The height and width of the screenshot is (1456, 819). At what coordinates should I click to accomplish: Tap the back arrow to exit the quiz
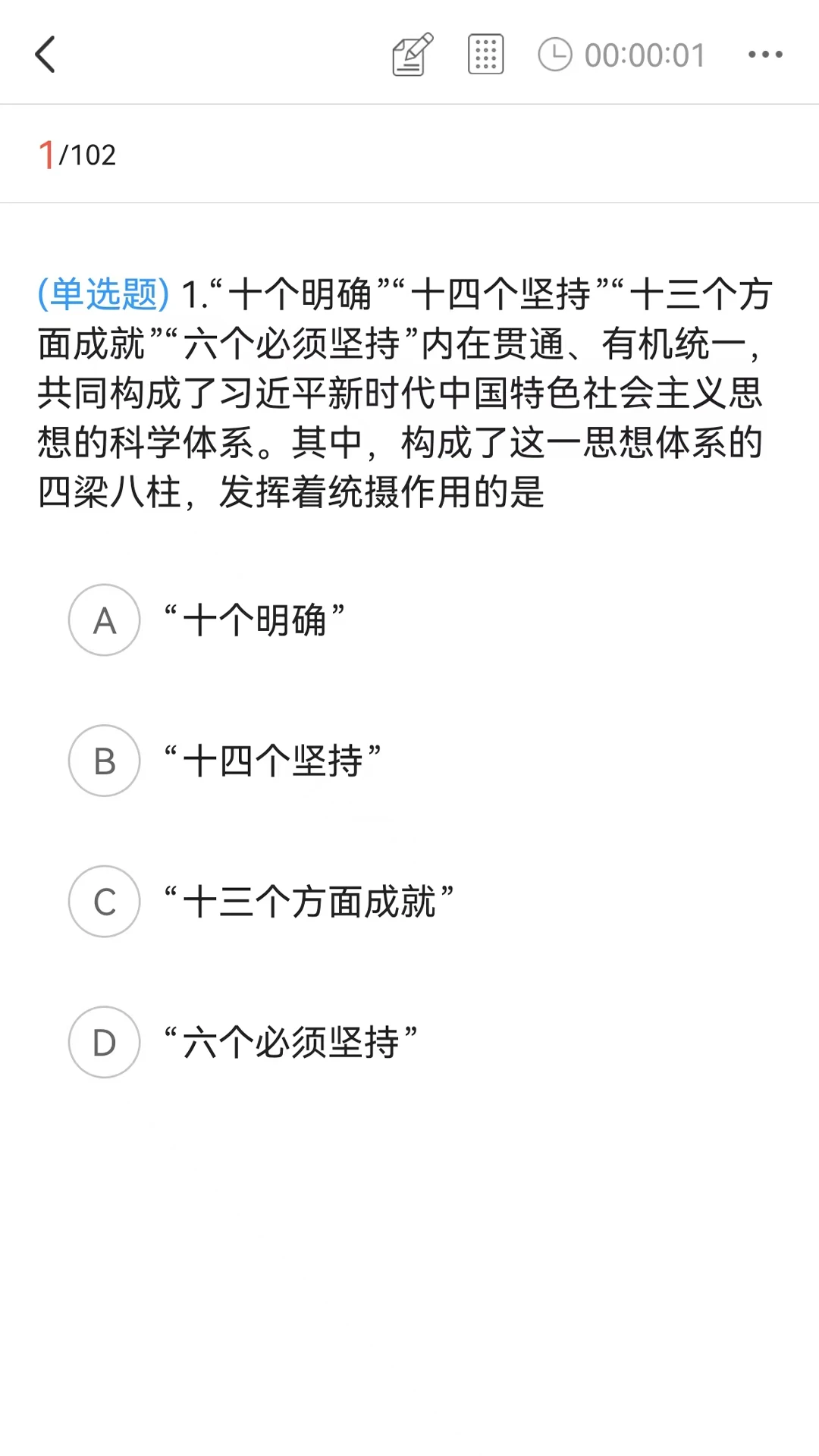click(45, 54)
